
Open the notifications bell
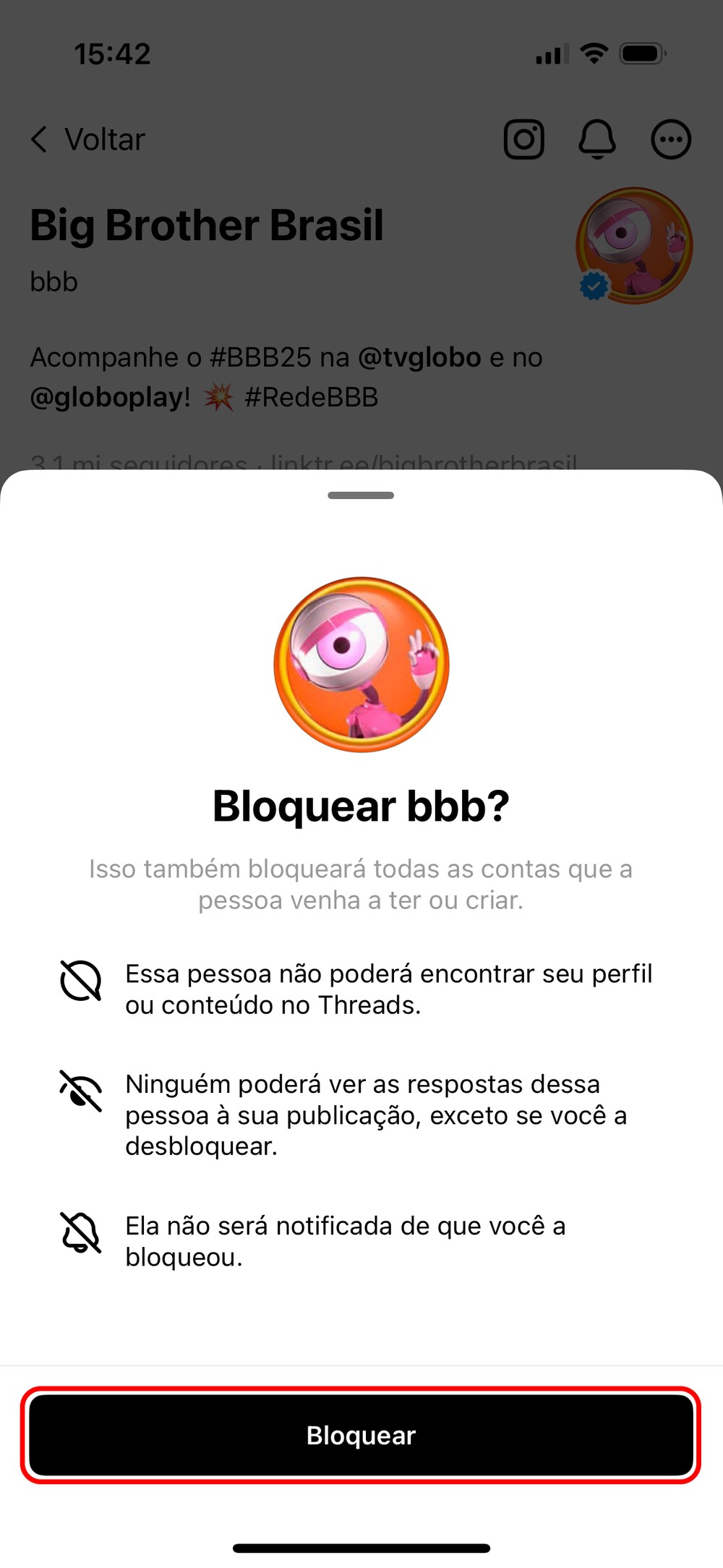click(x=597, y=139)
